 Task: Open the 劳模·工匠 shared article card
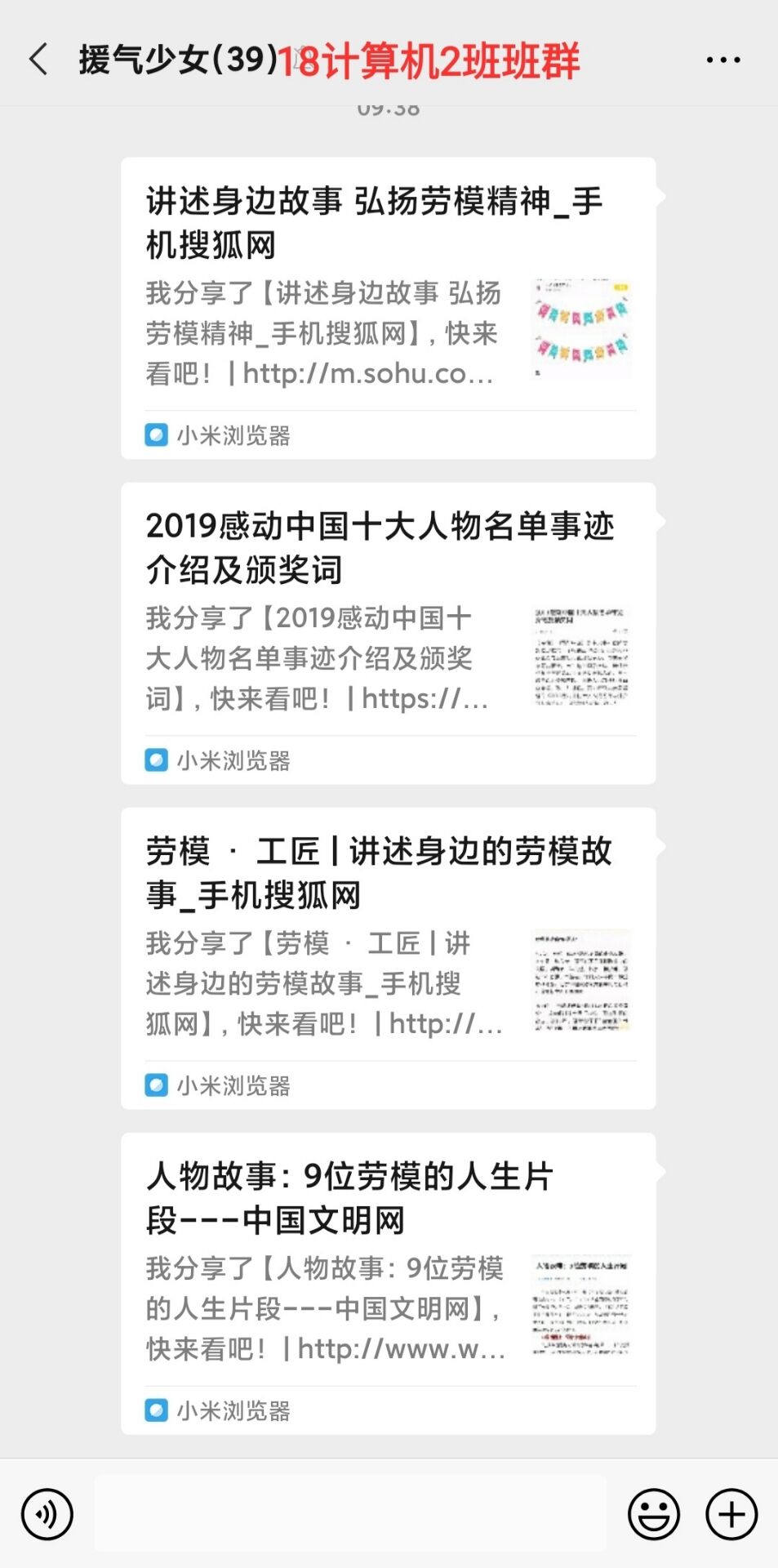point(388,958)
